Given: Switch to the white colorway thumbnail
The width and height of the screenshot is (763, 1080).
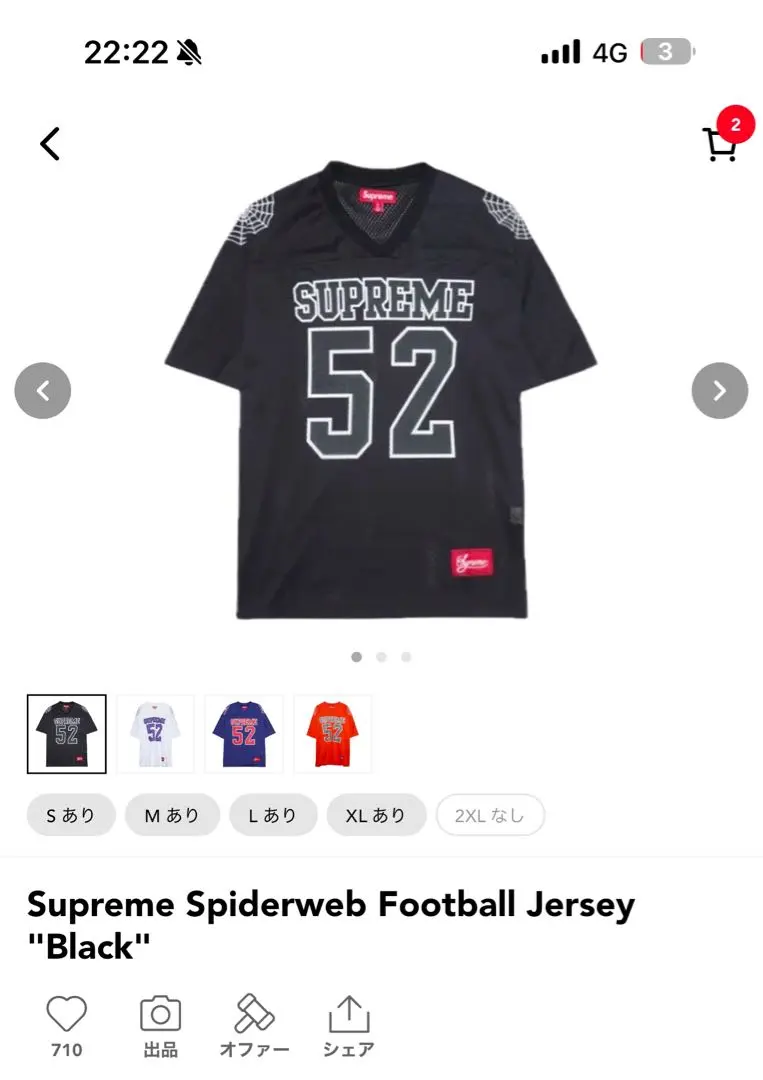Looking at the screenshot, I should (x=155, y=733).
